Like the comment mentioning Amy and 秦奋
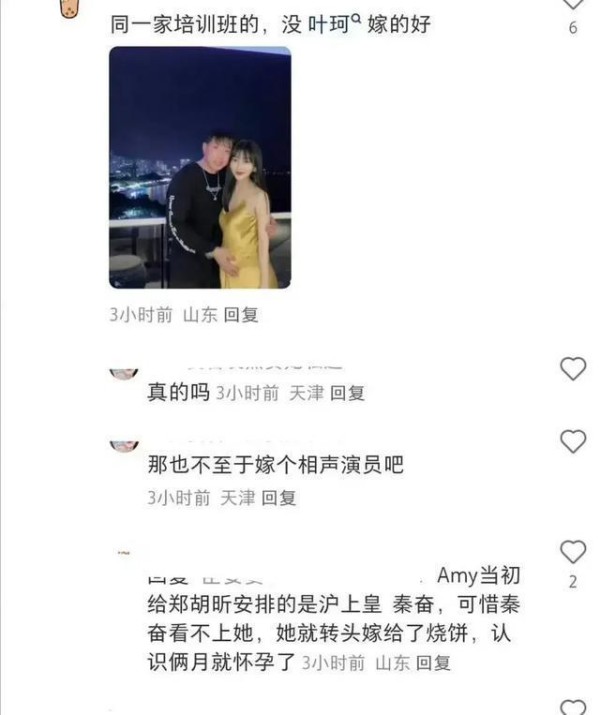Image resolution: width=600 pixels, height=715 pixels. (x=572, y=551)
